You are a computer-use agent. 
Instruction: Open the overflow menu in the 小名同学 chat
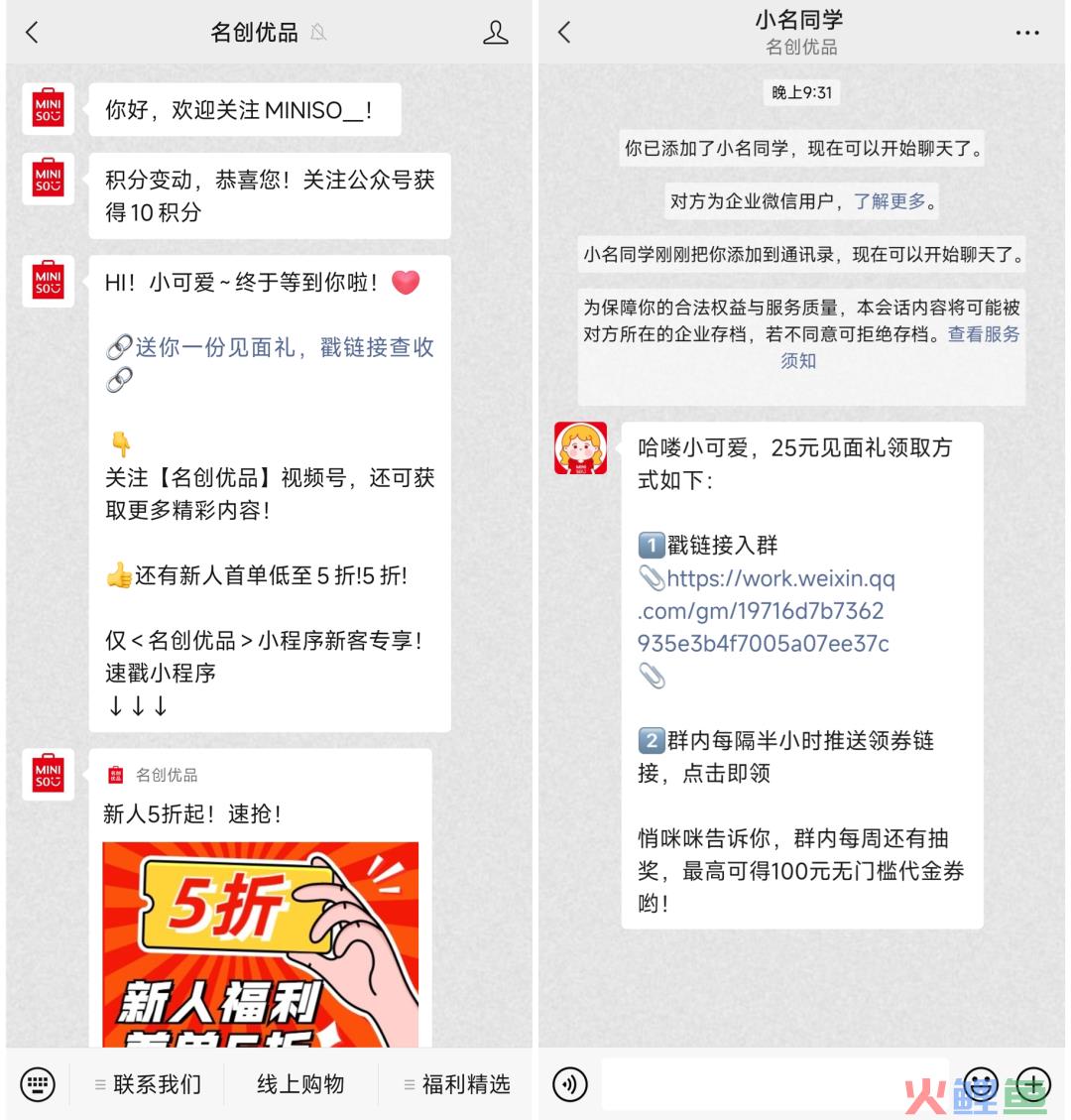coord(1027,33)
